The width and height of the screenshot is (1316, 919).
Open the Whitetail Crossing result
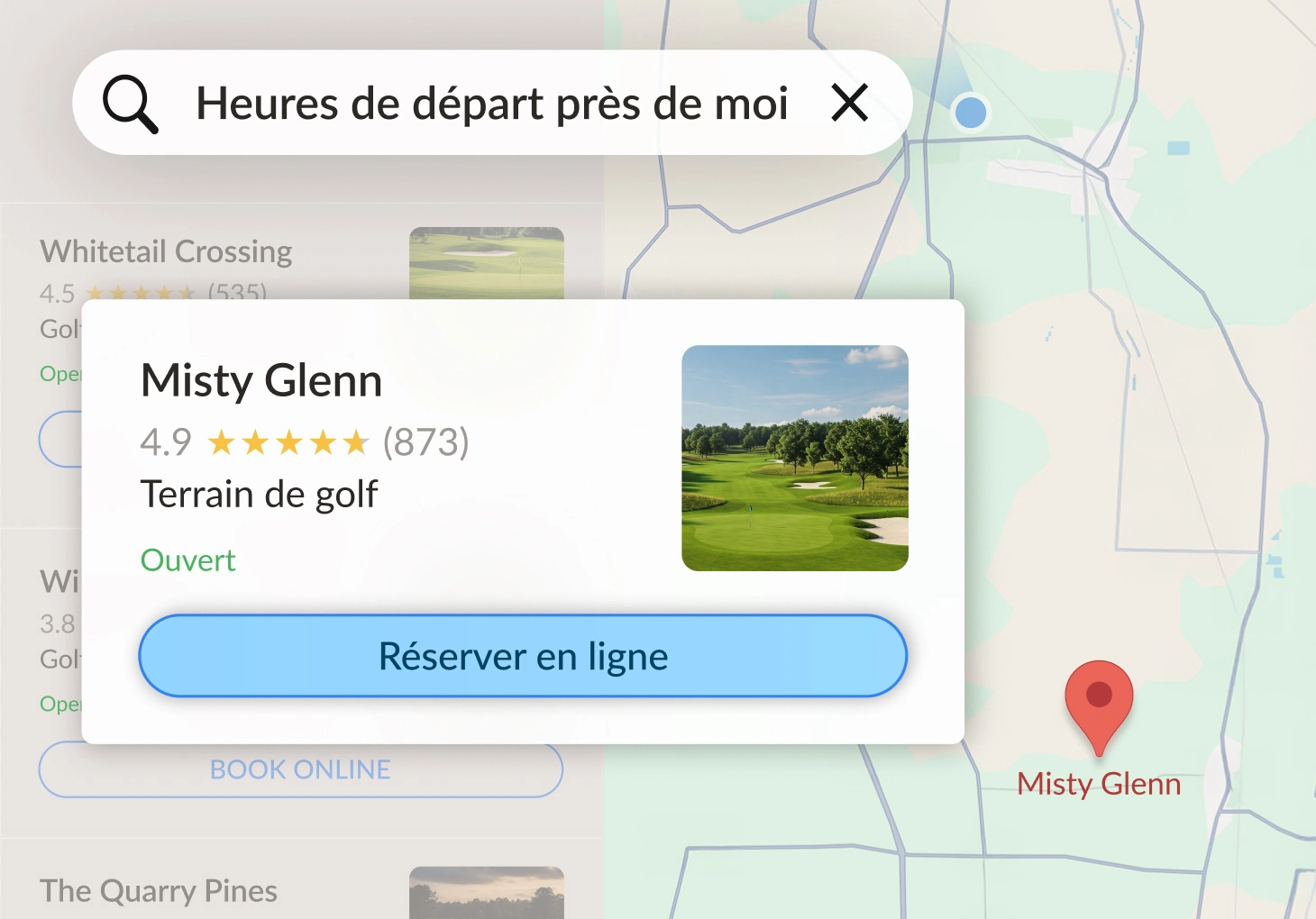(167, 252)
